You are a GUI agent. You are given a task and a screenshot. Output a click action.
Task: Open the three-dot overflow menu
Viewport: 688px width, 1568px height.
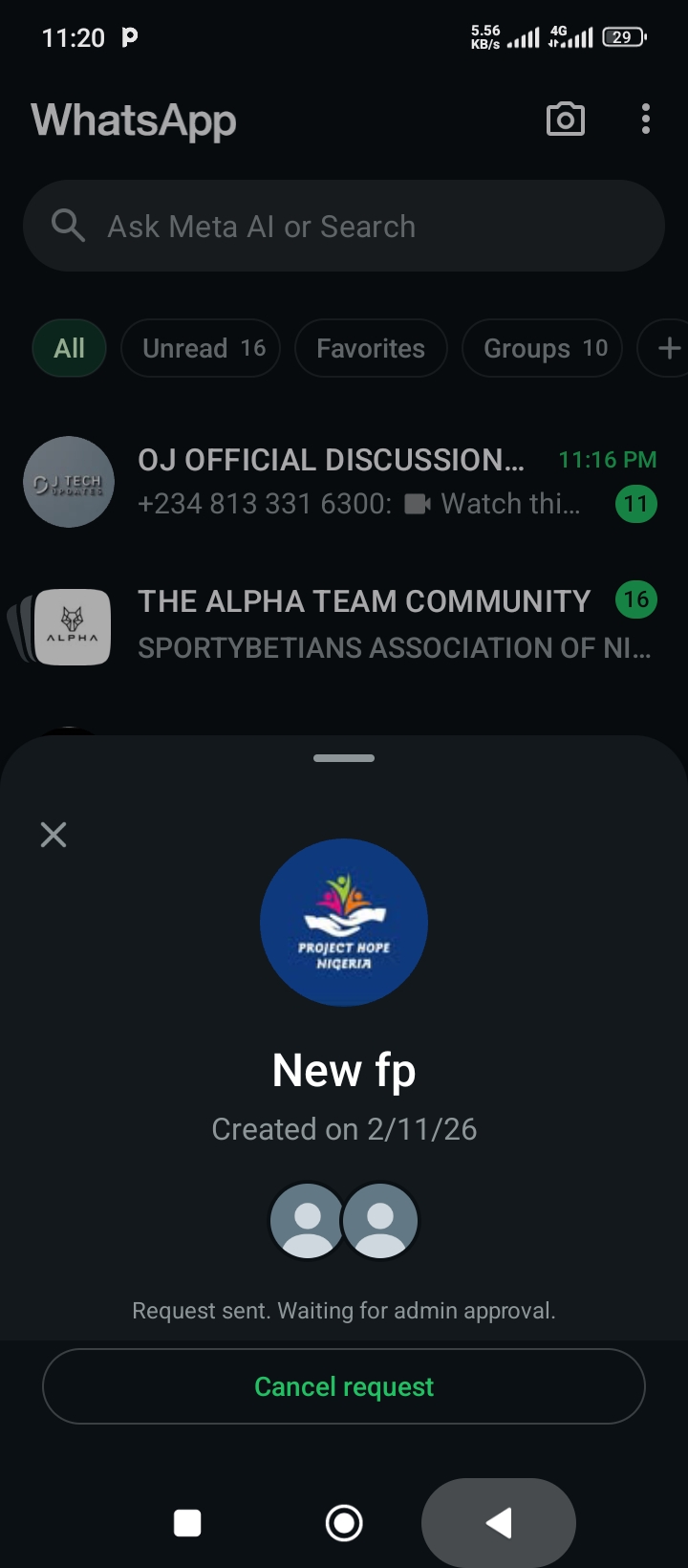(x=646, y=120)
